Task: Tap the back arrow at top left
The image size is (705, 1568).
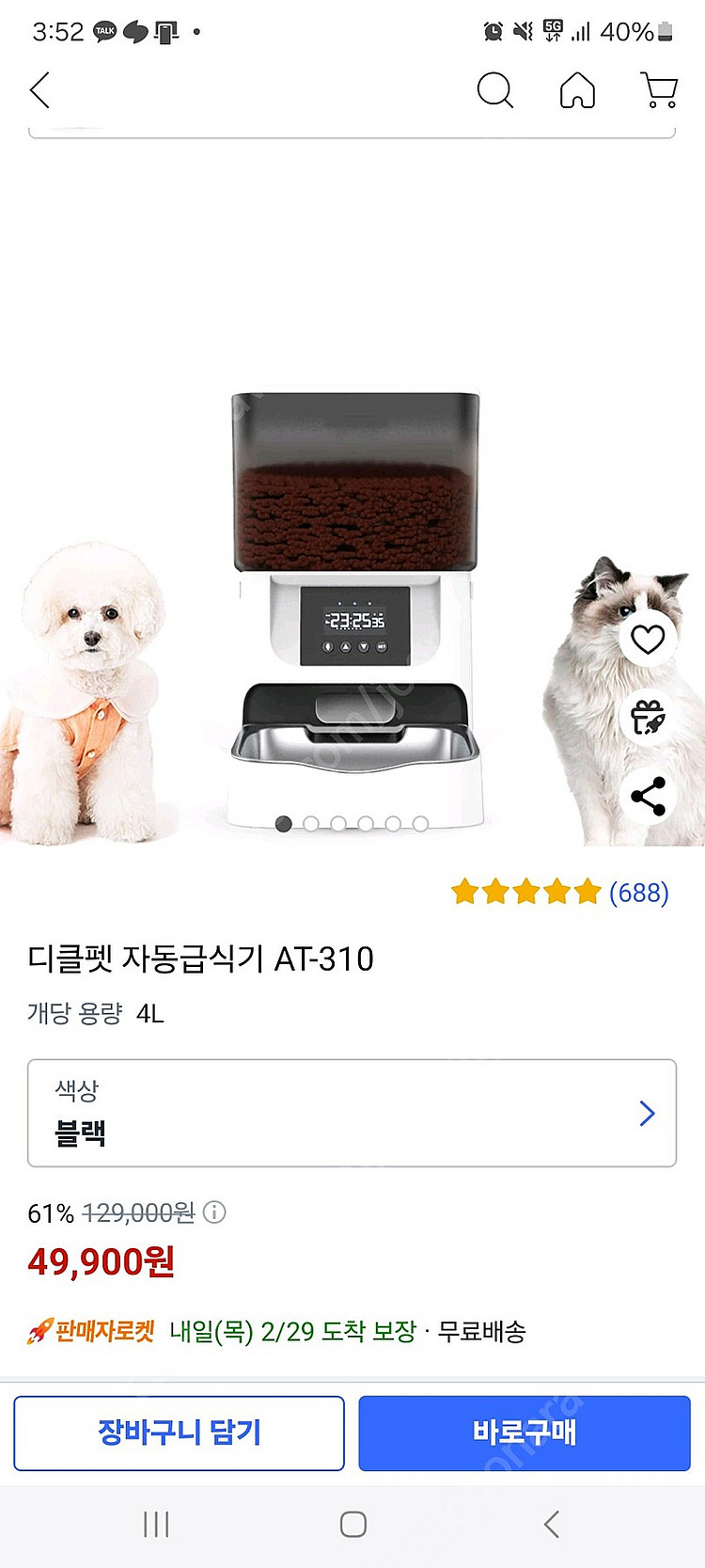Action: 38,91
